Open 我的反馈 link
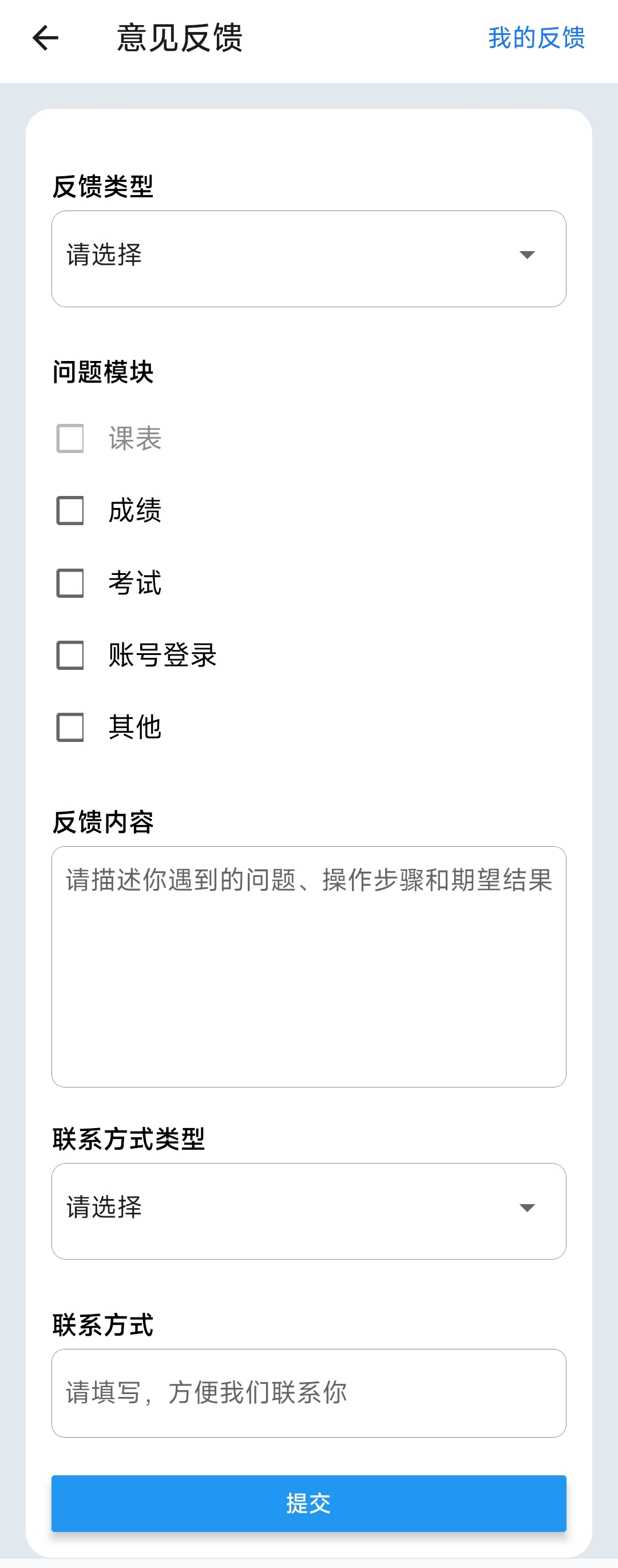This screenshot has height=1568, width=618. click(536, 38)
